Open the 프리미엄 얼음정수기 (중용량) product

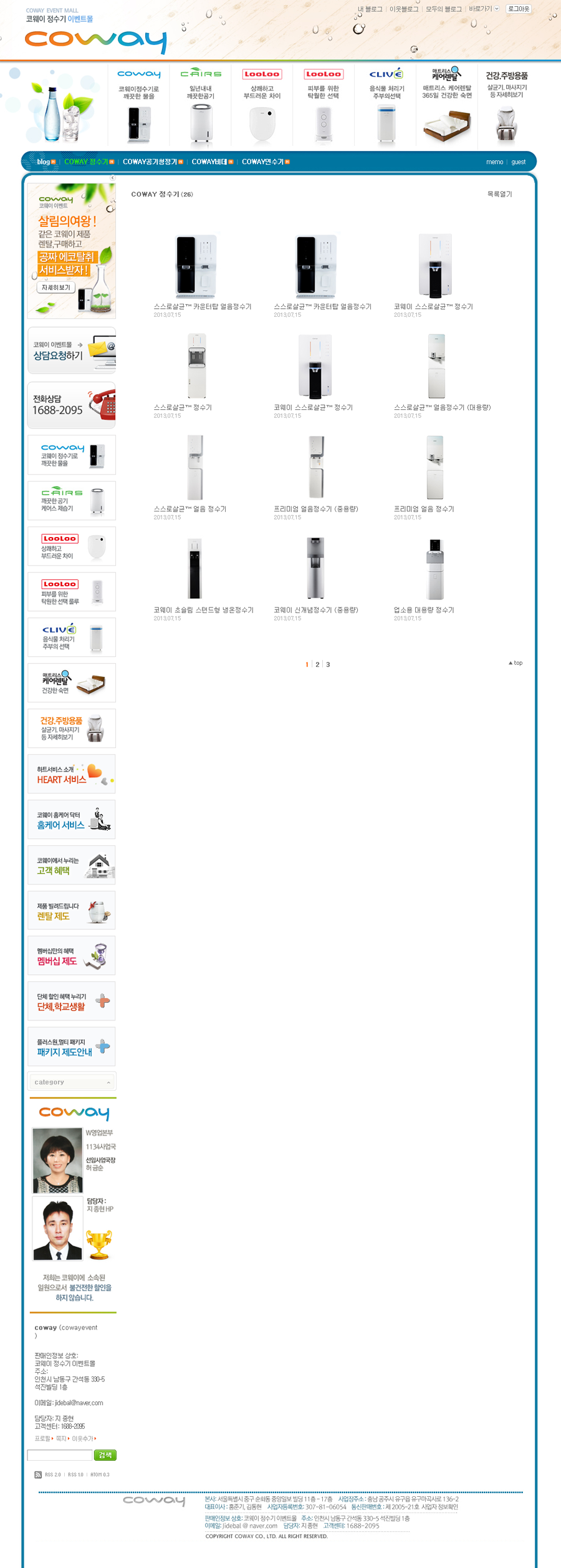315,509
